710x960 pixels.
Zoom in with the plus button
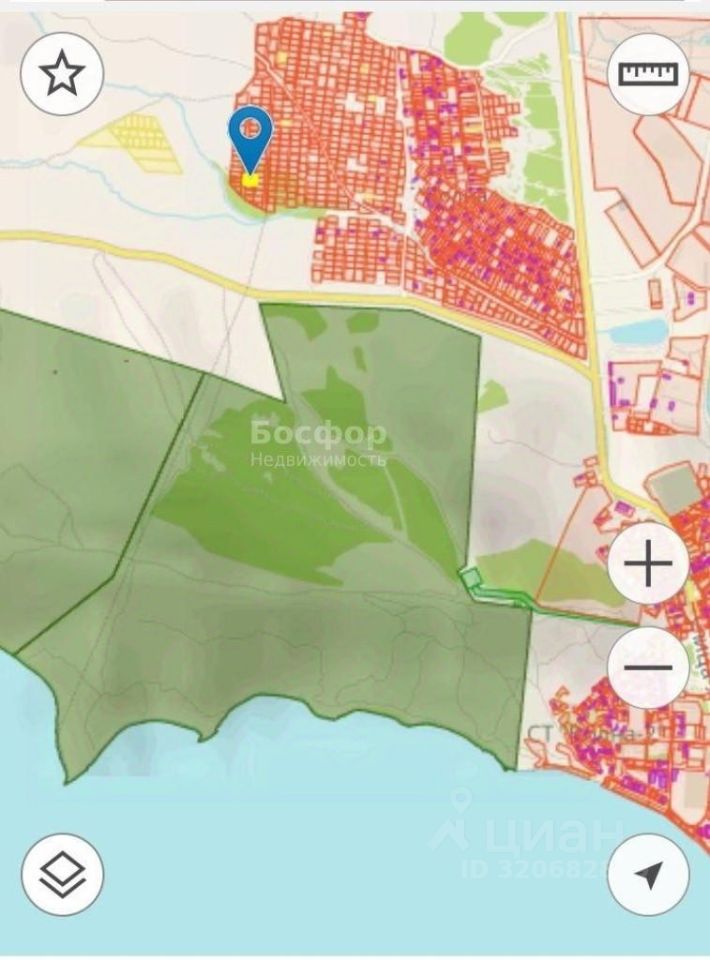pos(648,566)
